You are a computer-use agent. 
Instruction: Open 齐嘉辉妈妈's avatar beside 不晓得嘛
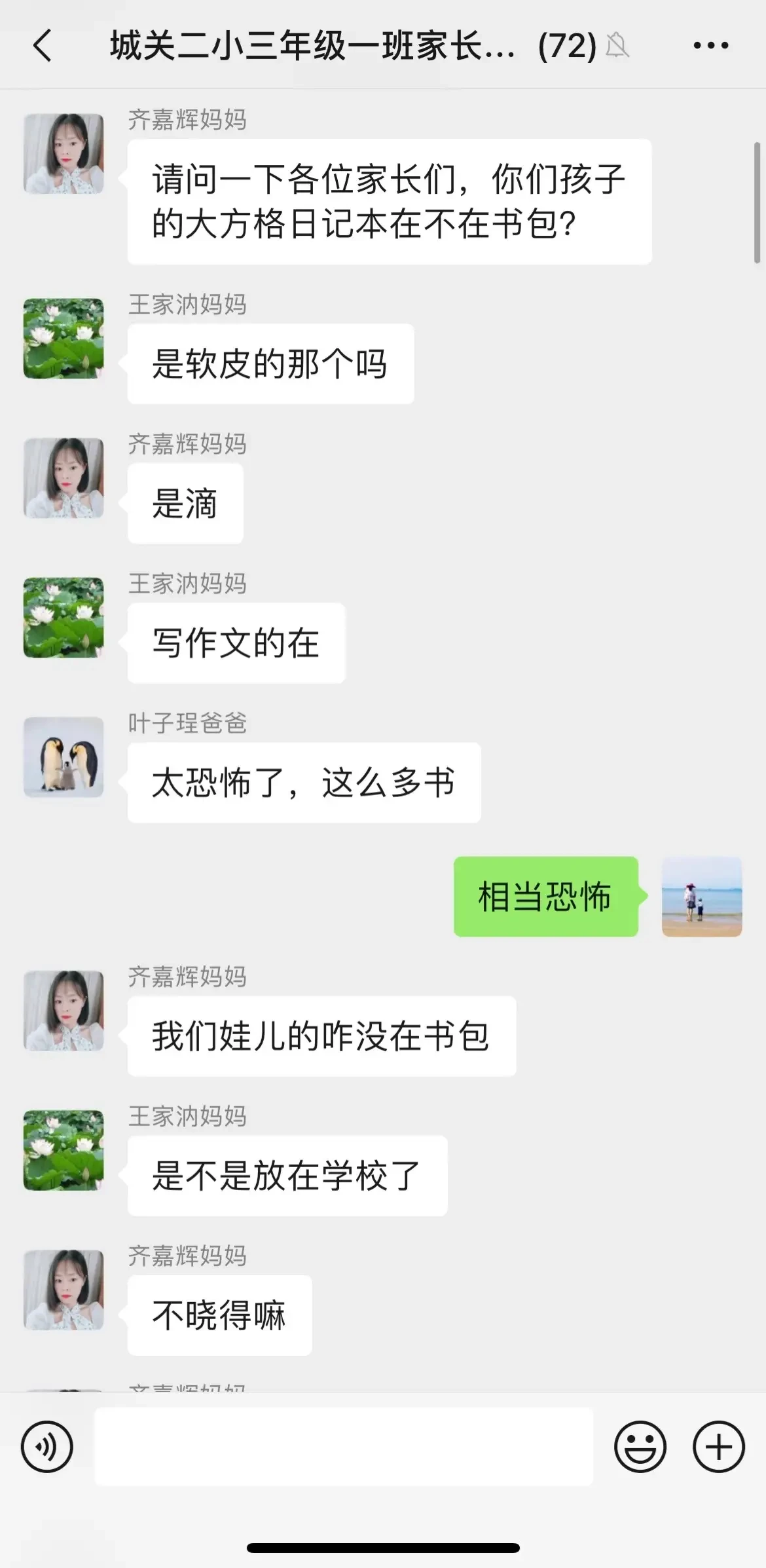point(64,1290)
